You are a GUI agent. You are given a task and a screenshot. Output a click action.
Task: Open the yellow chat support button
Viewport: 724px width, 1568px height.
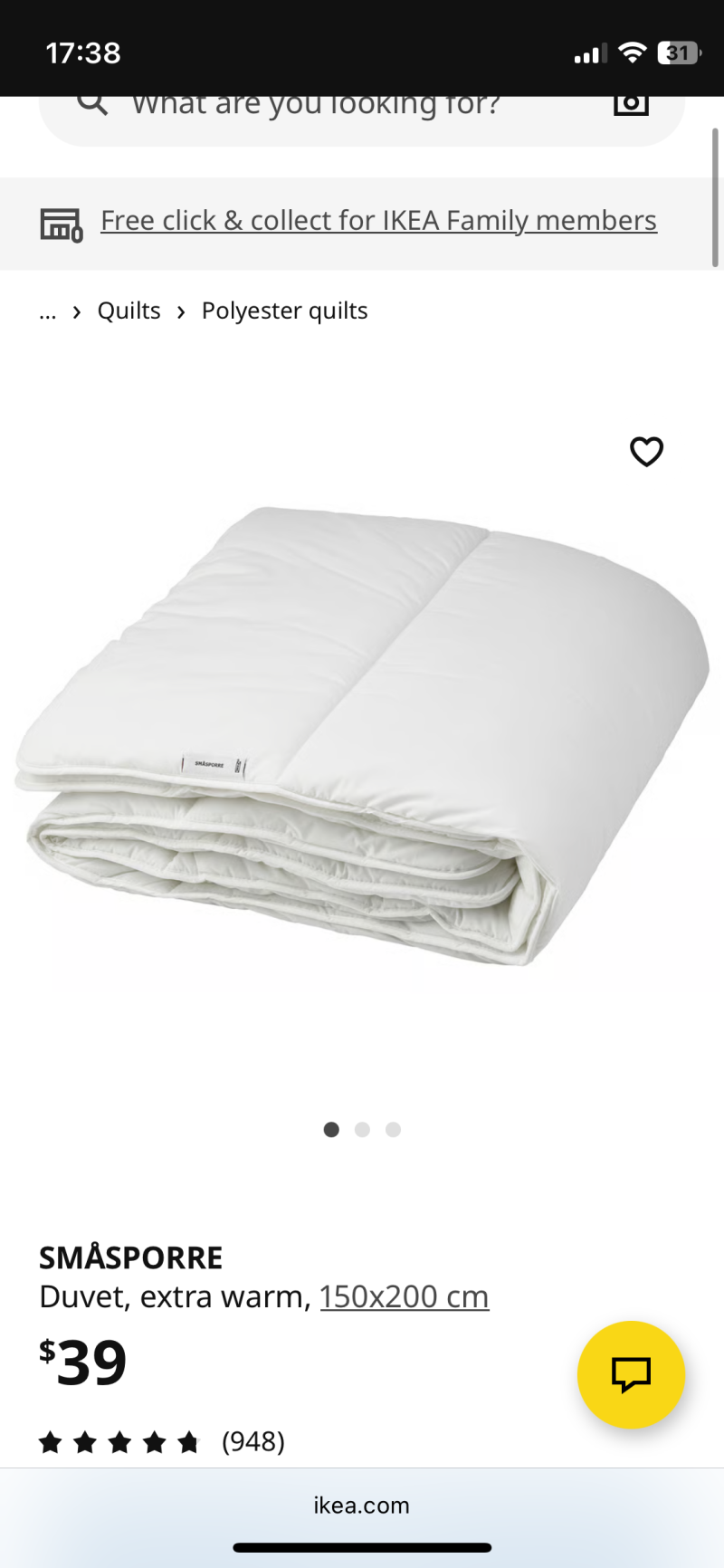point(631,1374)
